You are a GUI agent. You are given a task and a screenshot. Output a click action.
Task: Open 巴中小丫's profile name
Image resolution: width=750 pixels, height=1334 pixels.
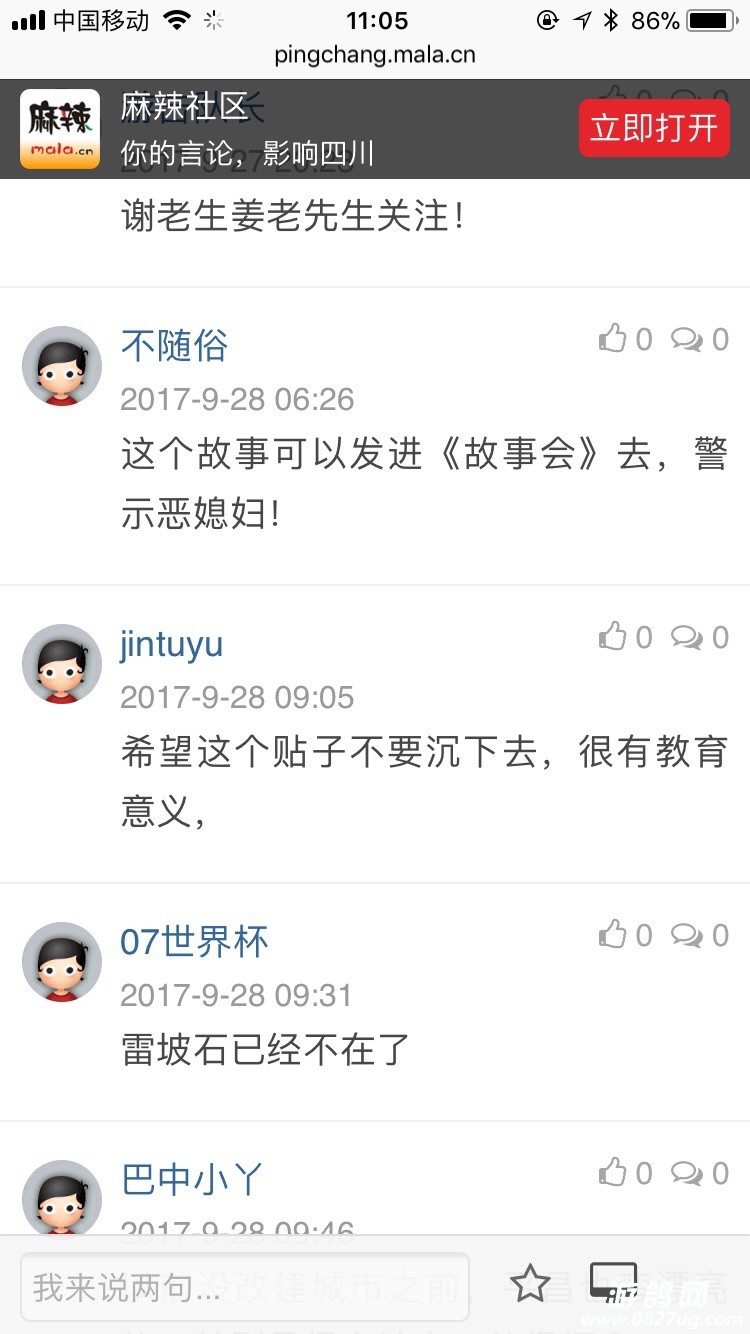click(x=192, y=1180)
